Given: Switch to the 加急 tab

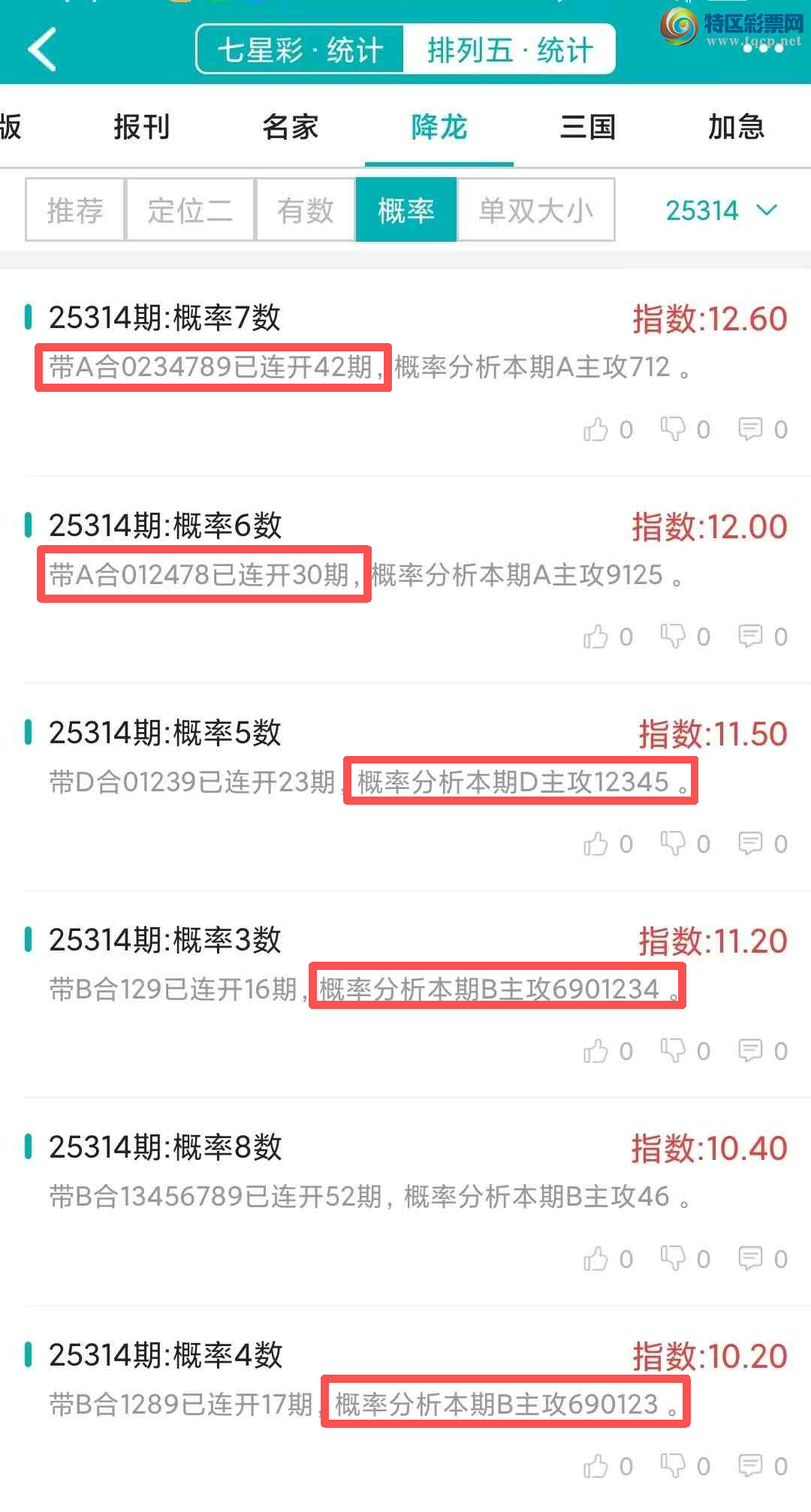Looking at the screenshot, I should click(736, 127).
